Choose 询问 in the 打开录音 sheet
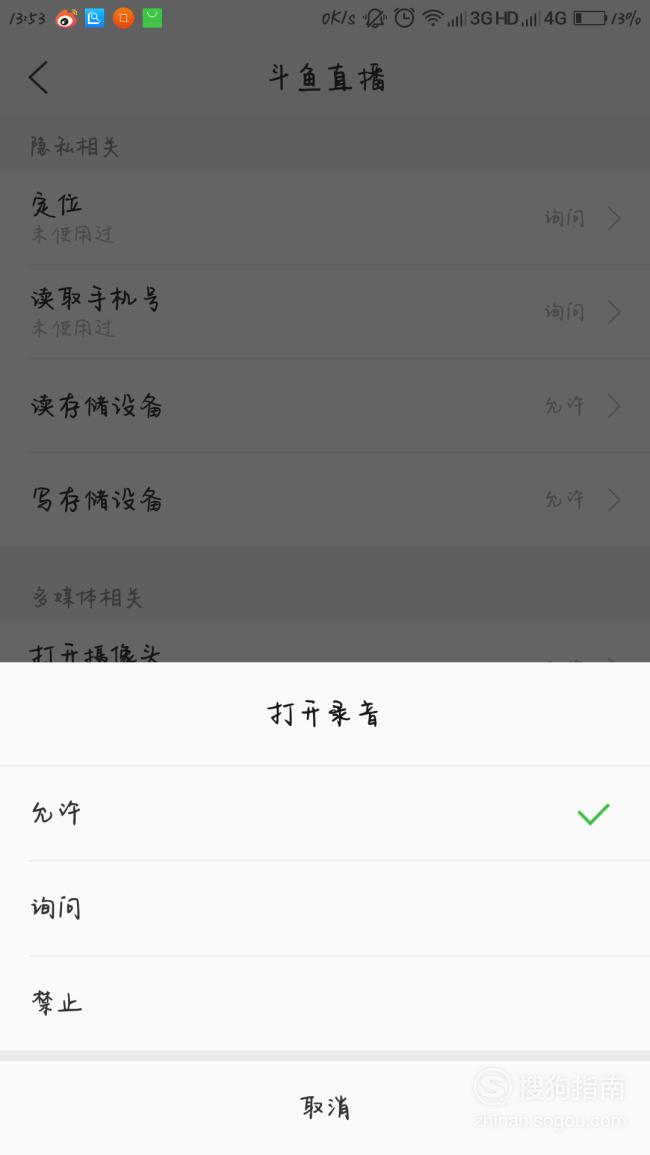 (x=325, y=908)
